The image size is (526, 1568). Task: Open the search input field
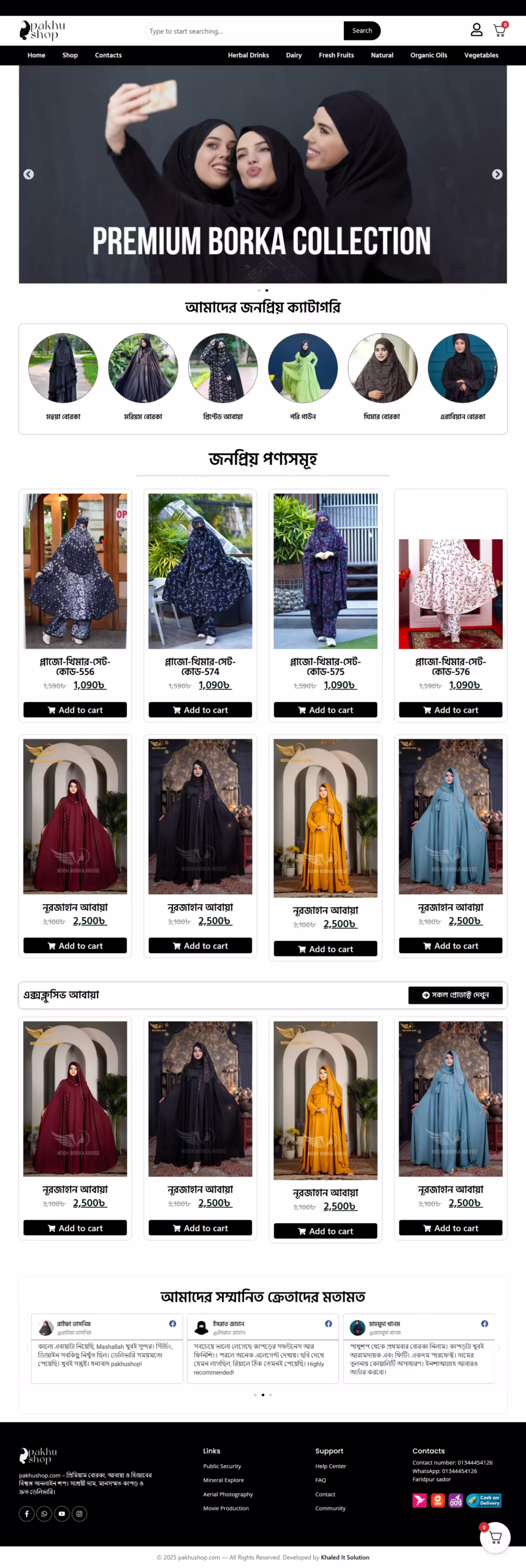click(244, 31)
